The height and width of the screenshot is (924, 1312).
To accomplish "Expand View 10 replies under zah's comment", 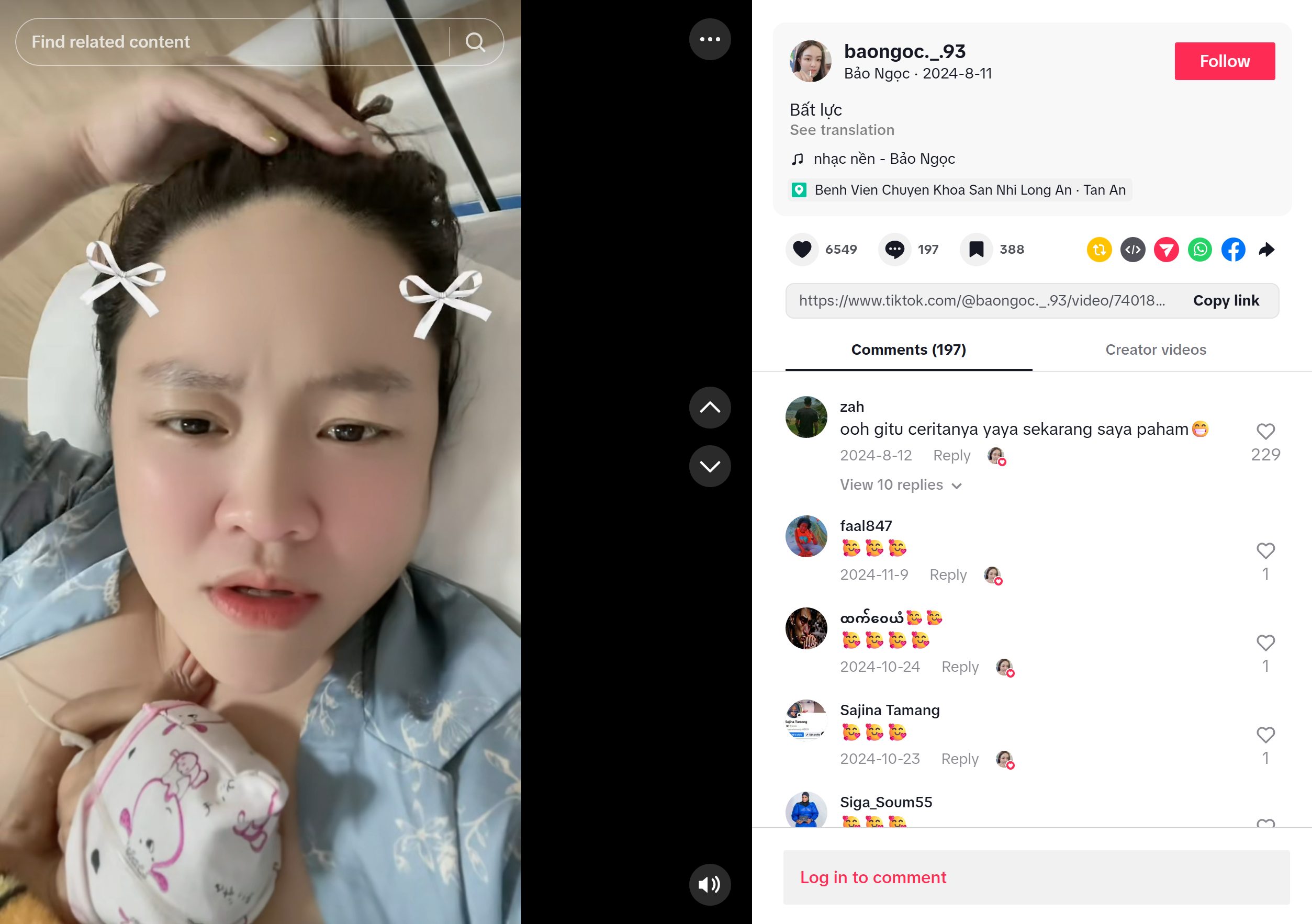I will point(901,485).
